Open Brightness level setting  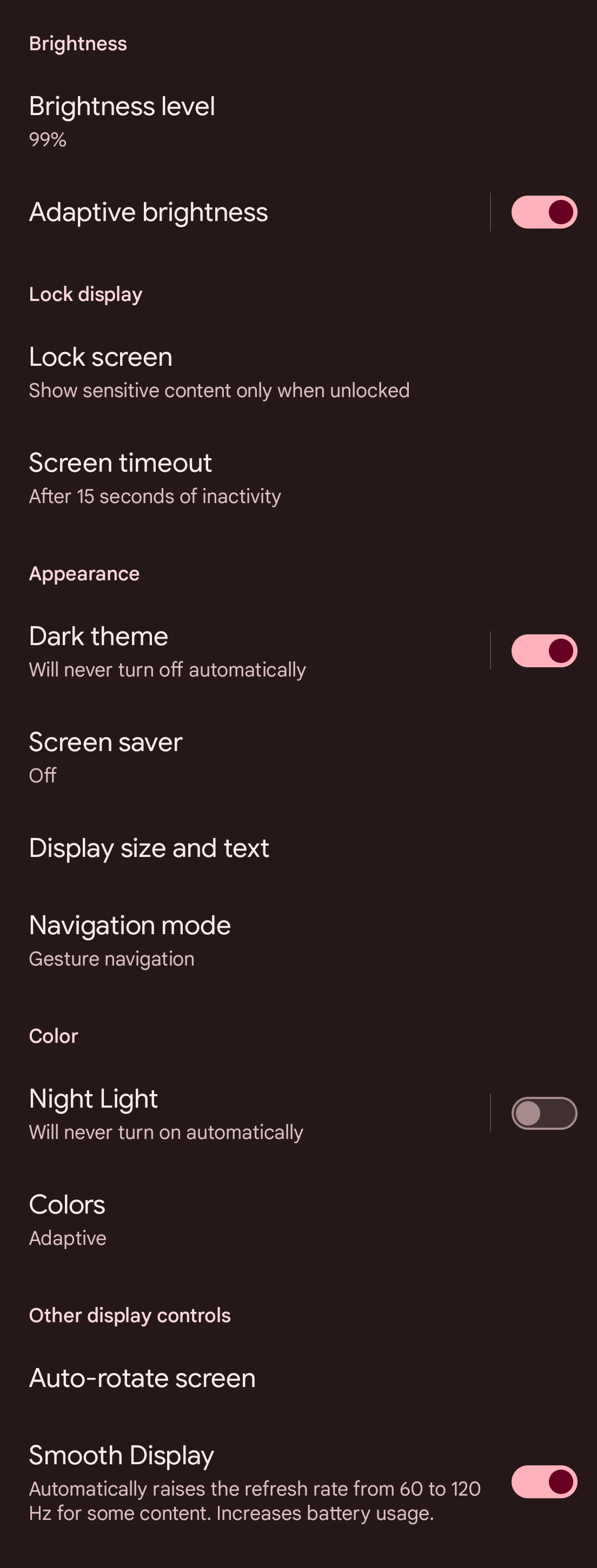(122, 121)
